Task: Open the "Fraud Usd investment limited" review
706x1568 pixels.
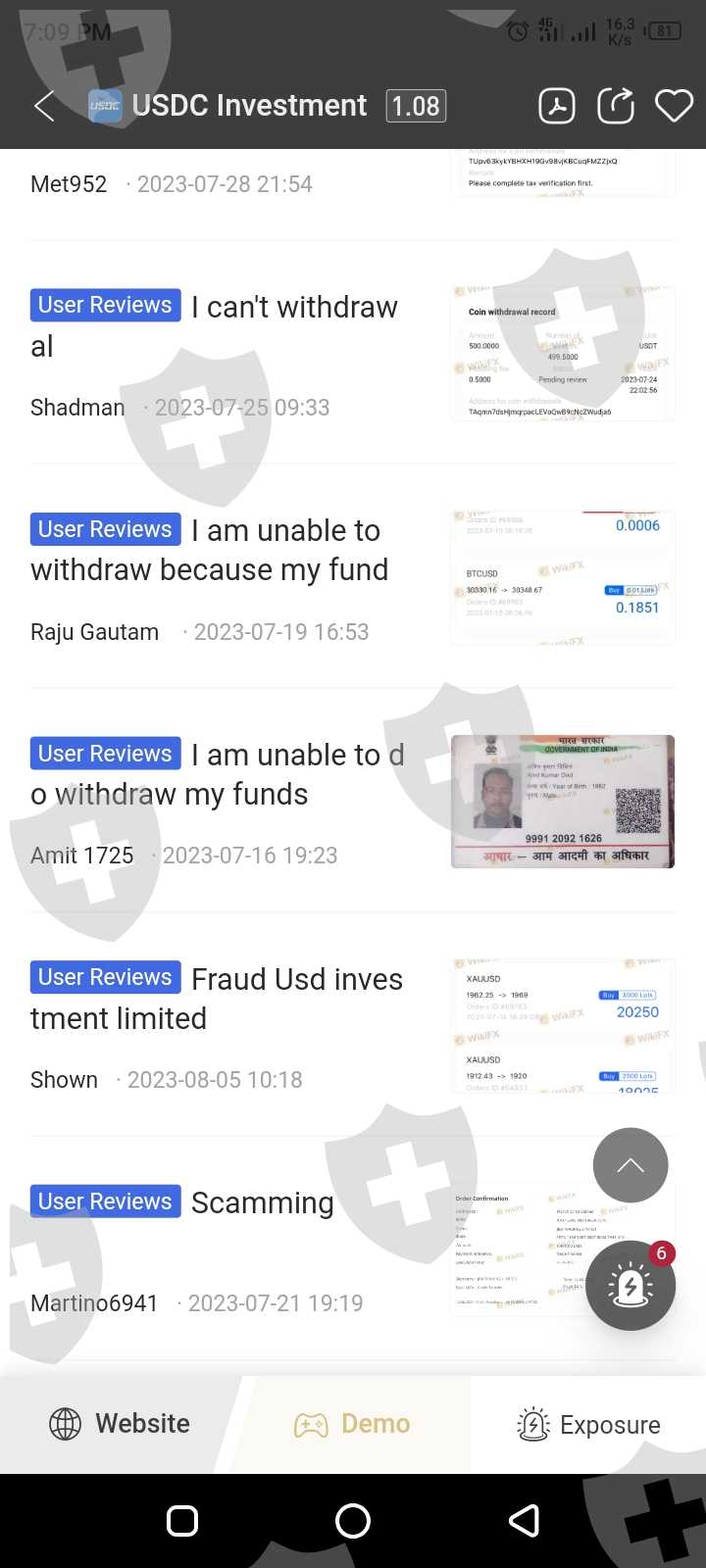Action: coord(217,998)
